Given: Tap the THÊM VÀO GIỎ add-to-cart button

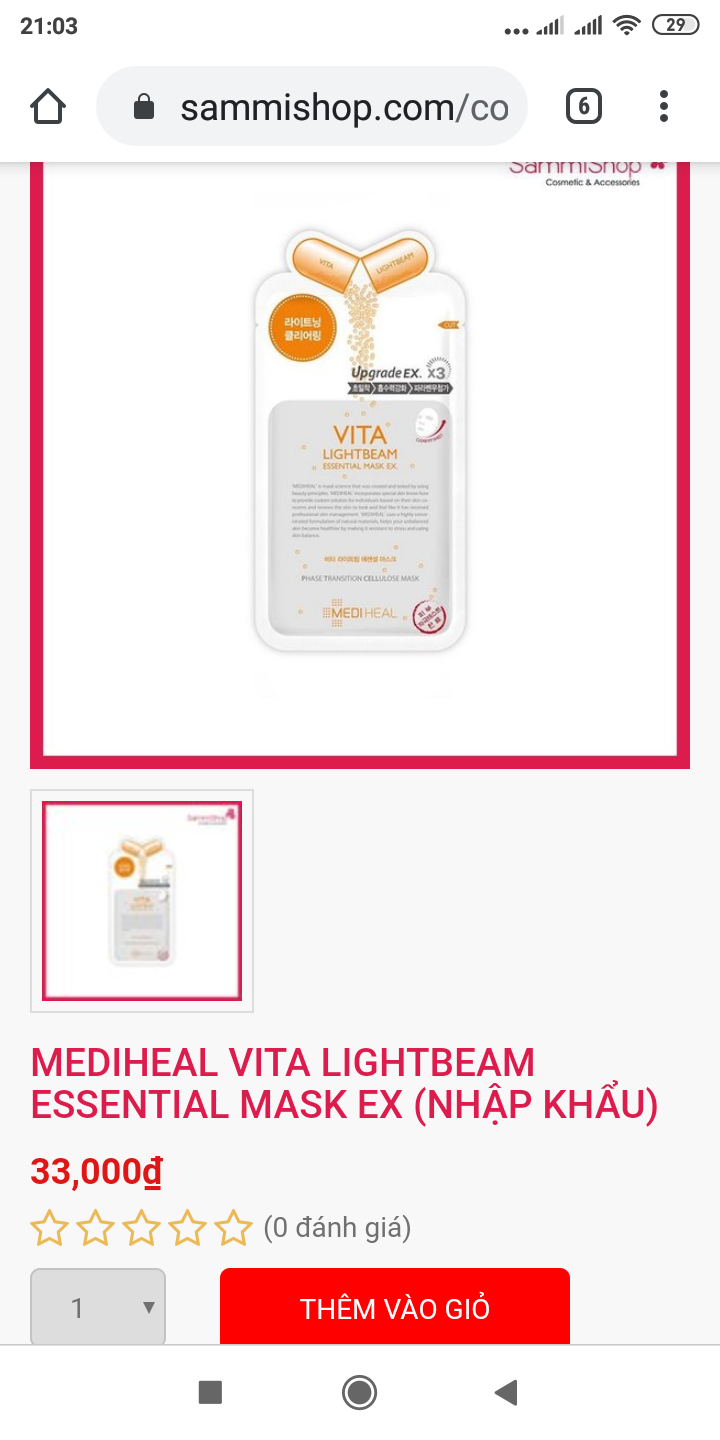Looking at the screenshot, I should pyautogui.click(x=394, y=1306).
